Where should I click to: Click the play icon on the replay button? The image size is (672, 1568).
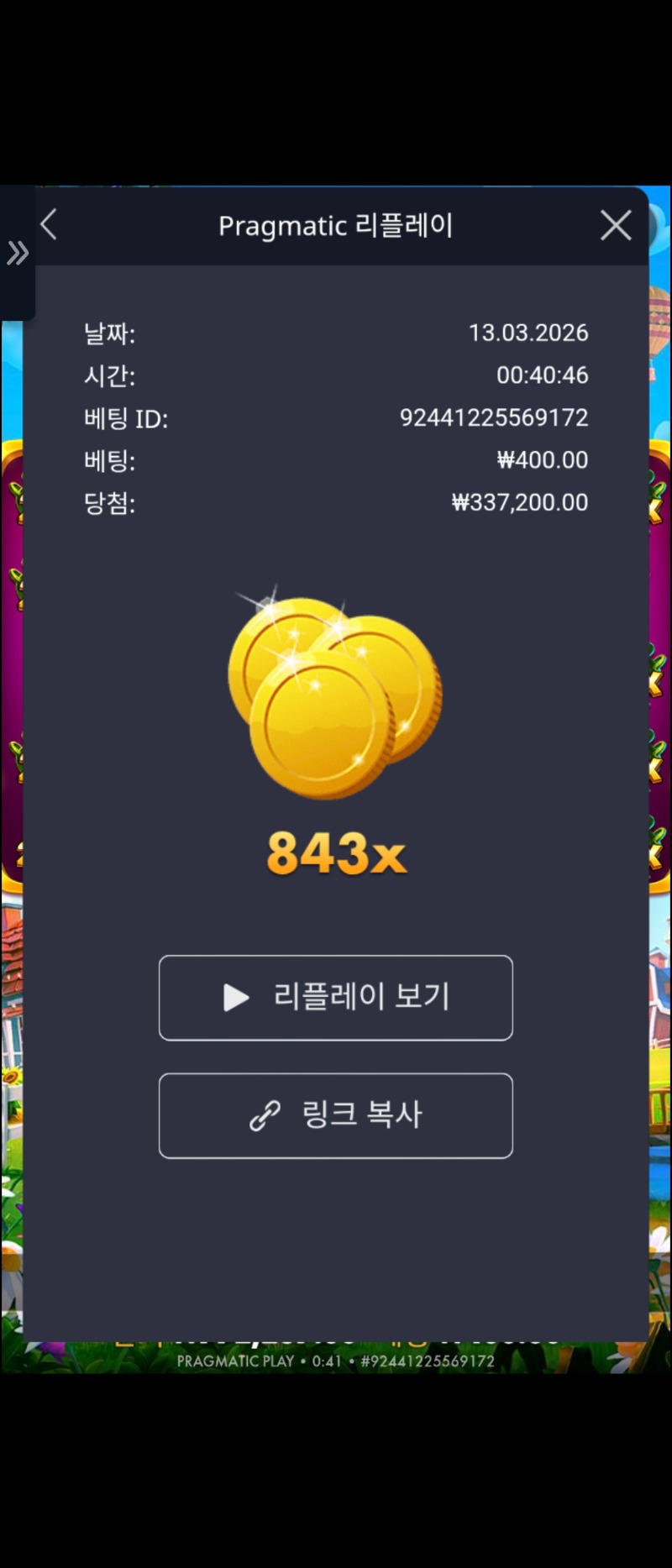(235, 998)
